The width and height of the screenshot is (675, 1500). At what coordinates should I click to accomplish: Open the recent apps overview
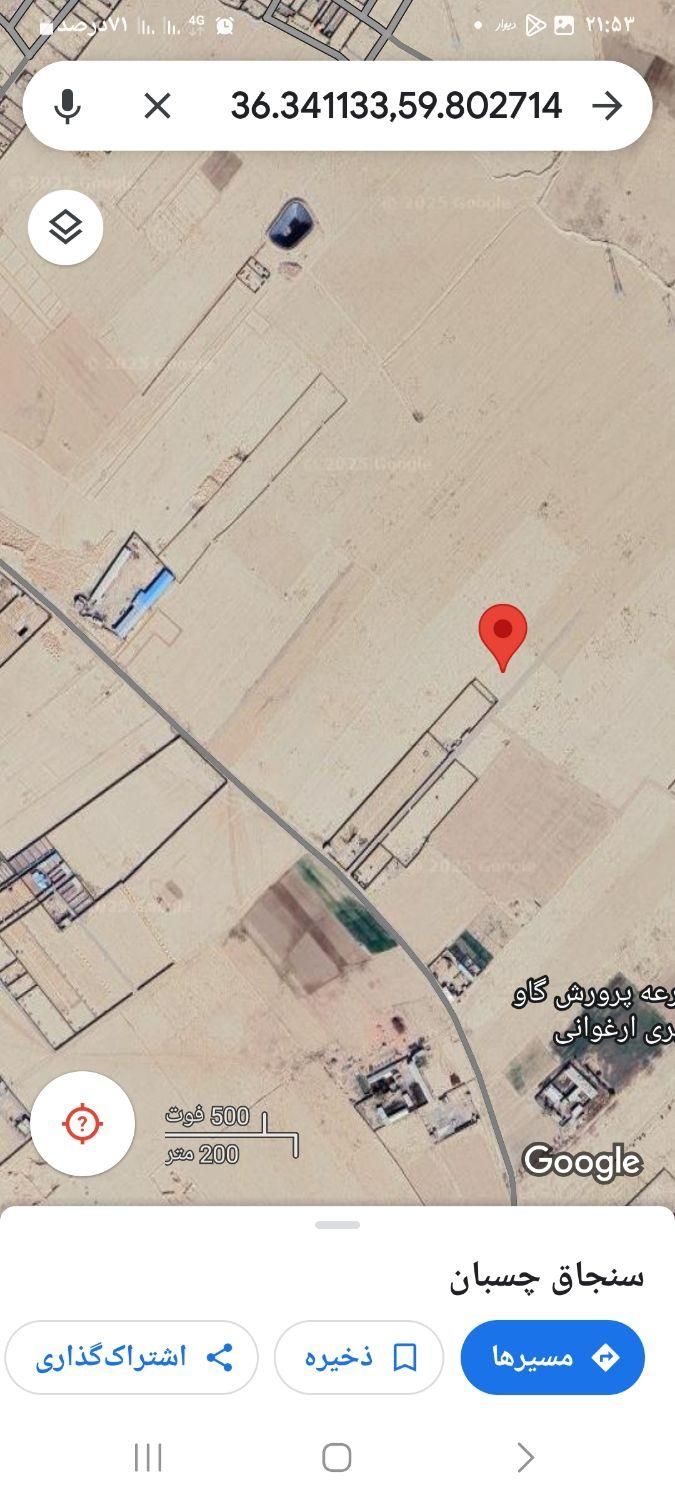148,1458
